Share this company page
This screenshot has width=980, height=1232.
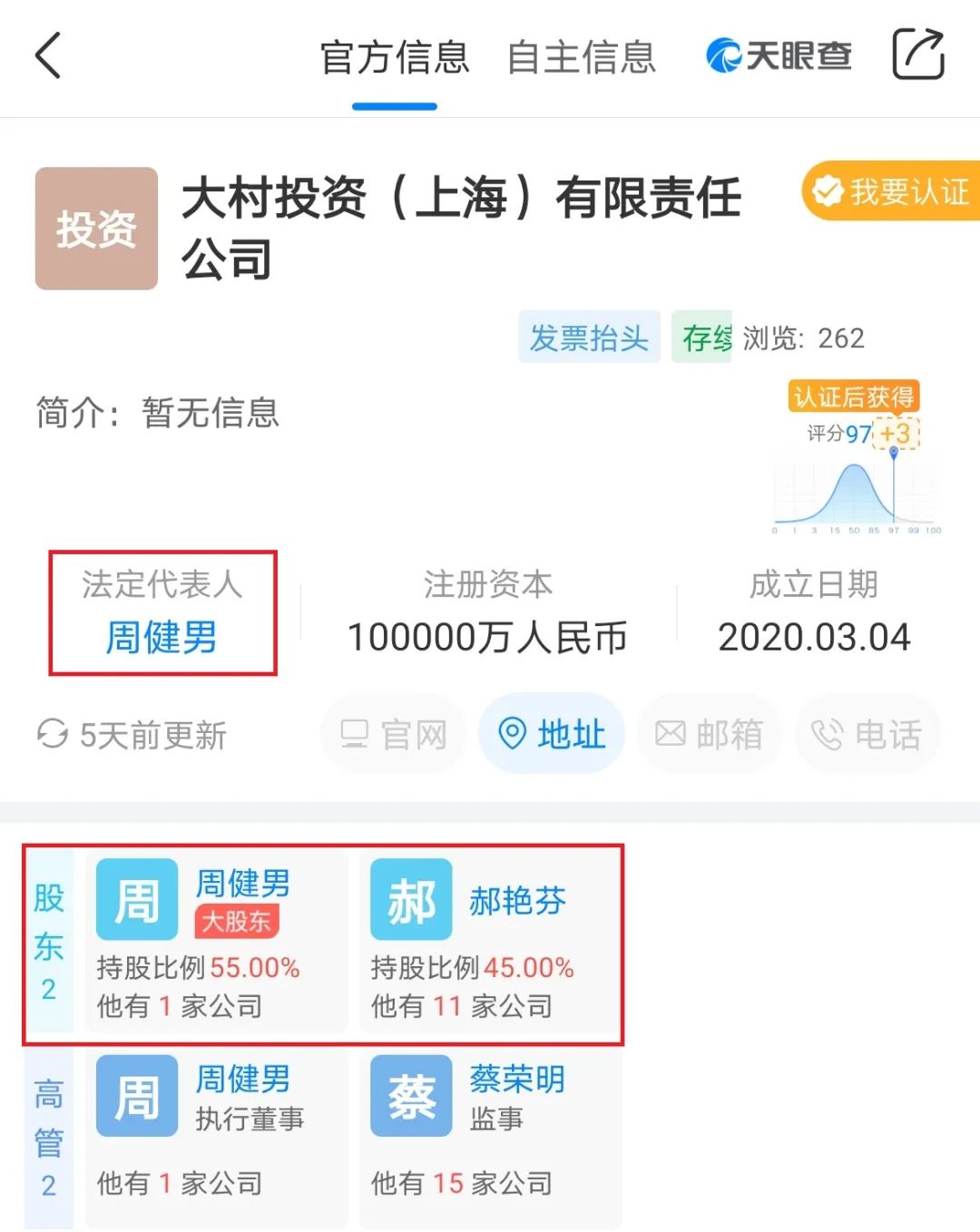pyautogui.click(x=917, y=54)
